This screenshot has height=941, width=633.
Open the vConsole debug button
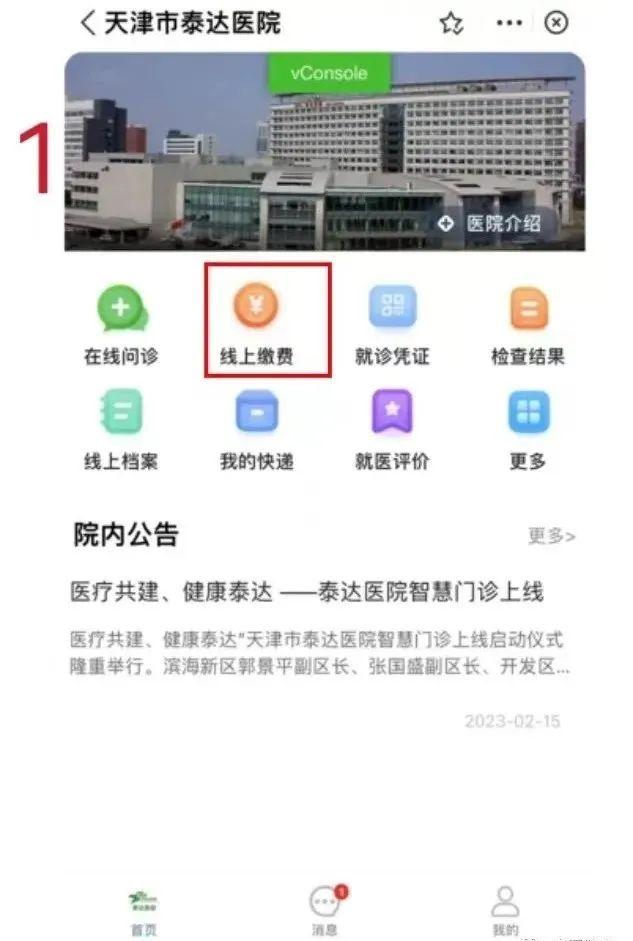328,73
